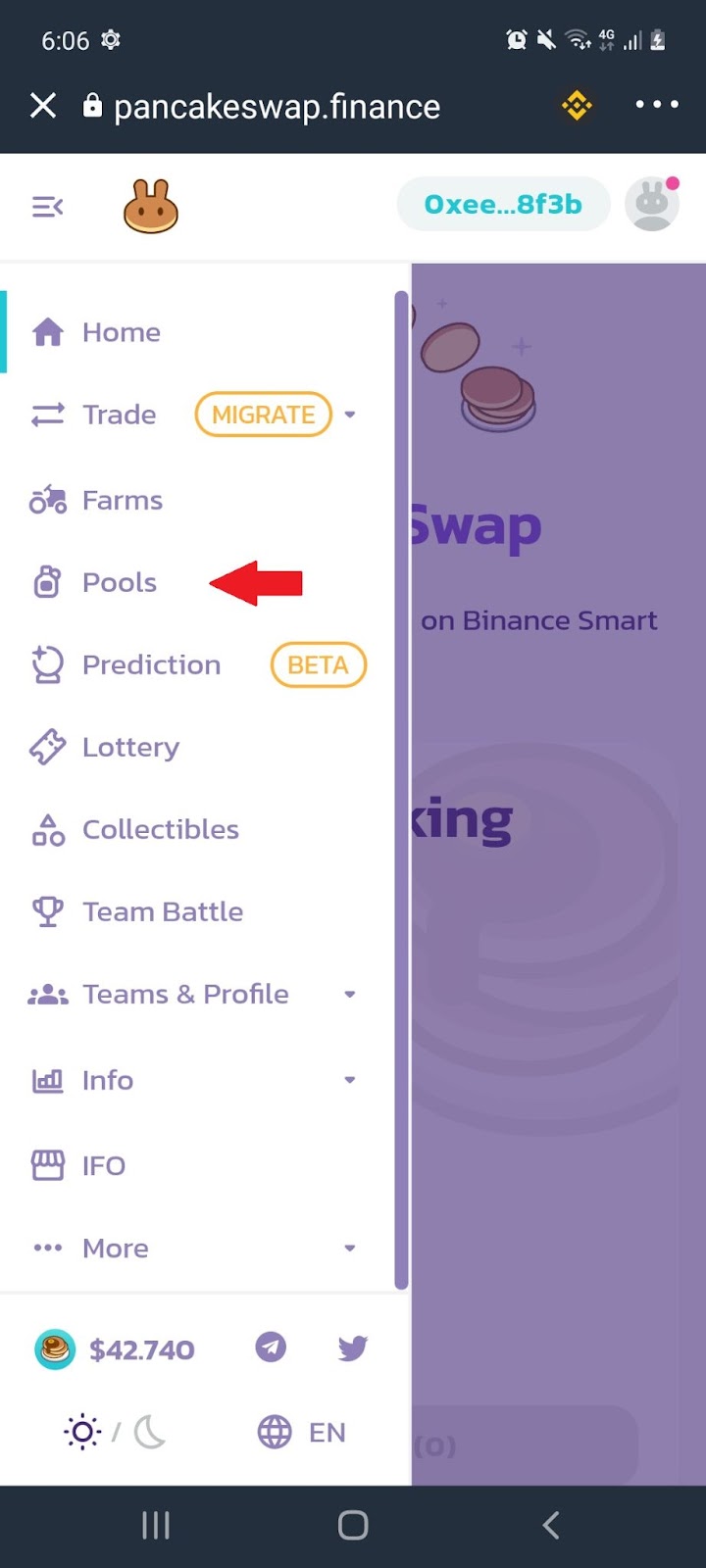Expand Teams & Profile submenu

coord(185,995)
